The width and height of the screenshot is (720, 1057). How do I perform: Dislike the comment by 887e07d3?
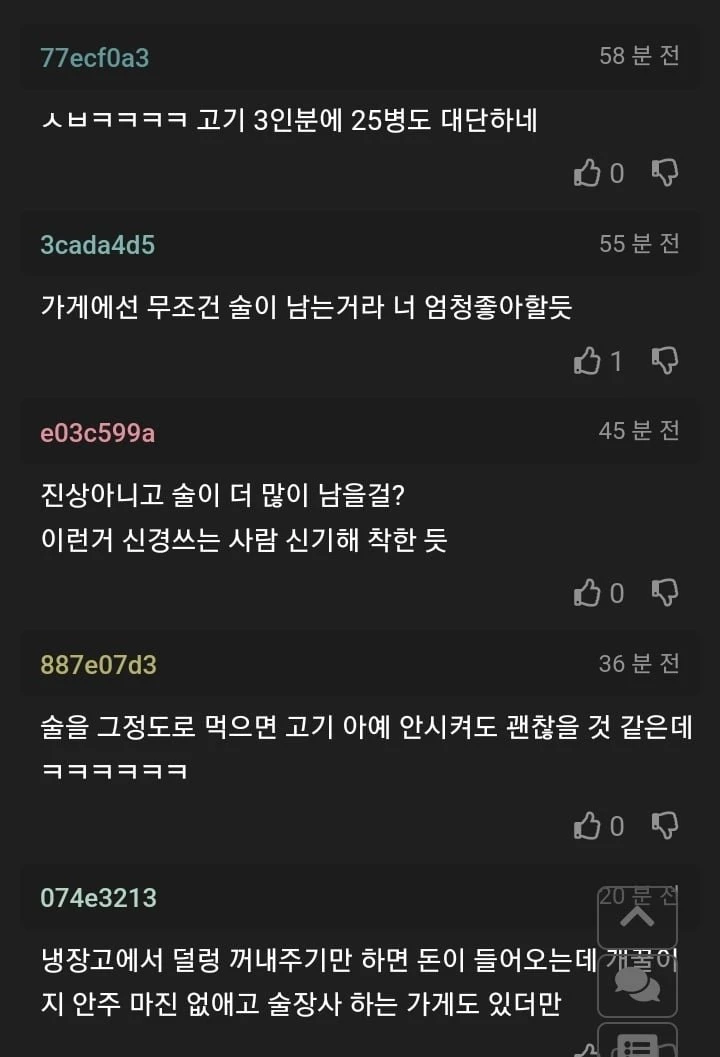[665, 826]
